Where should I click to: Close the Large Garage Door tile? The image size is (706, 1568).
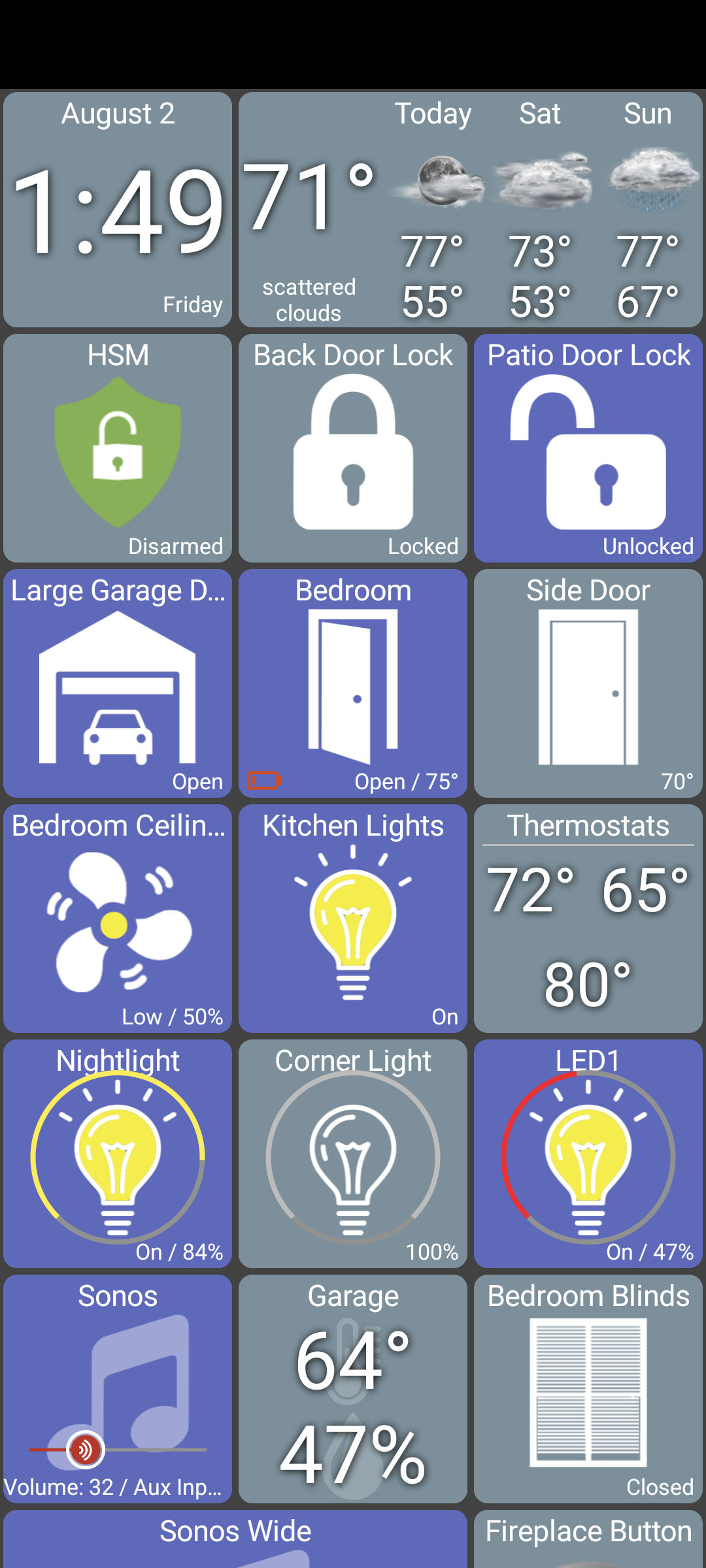pos(118,683)
